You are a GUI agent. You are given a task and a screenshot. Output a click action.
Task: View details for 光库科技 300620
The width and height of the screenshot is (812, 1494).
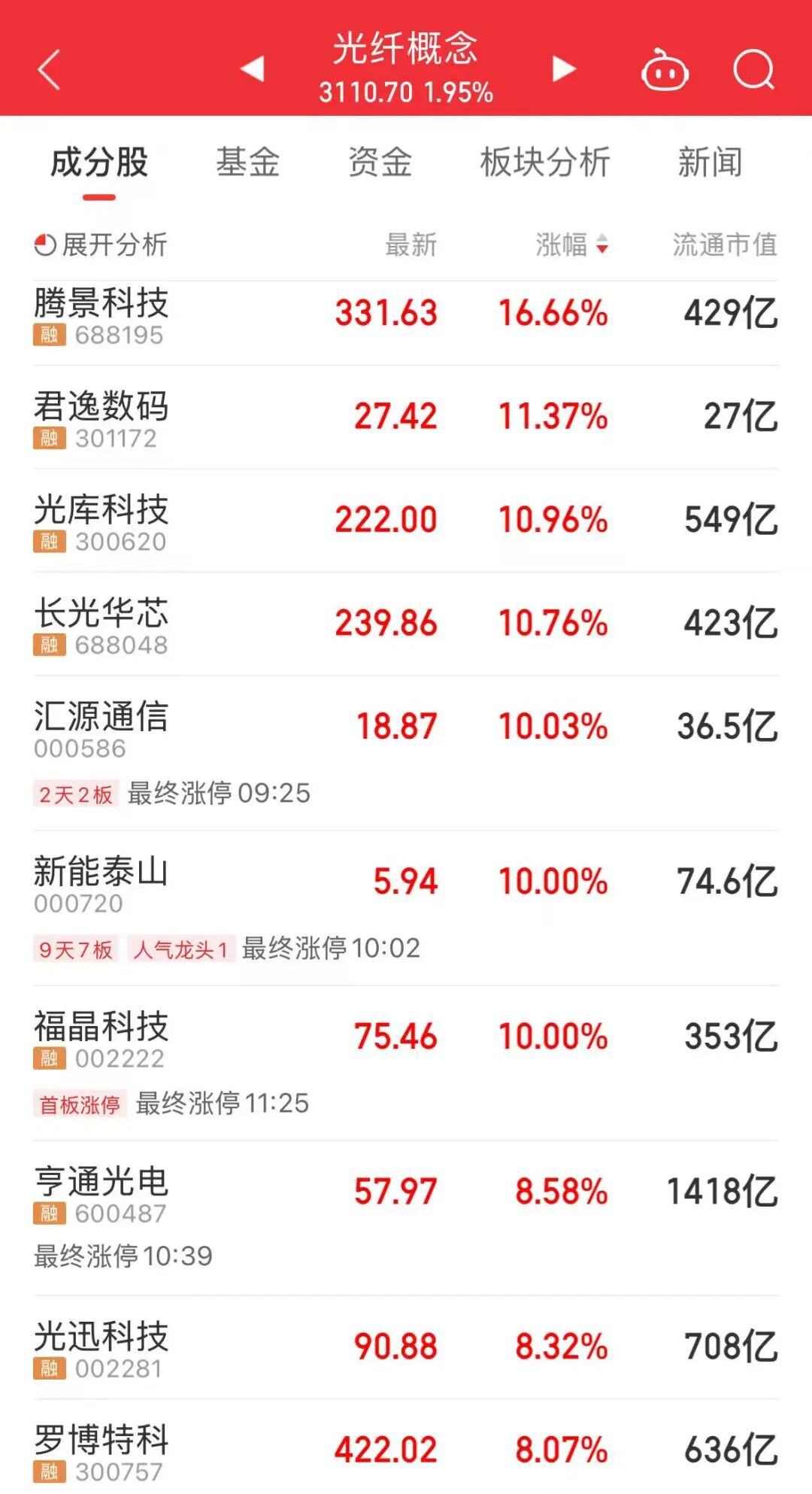pyautogui.click(x=101, y=521)
